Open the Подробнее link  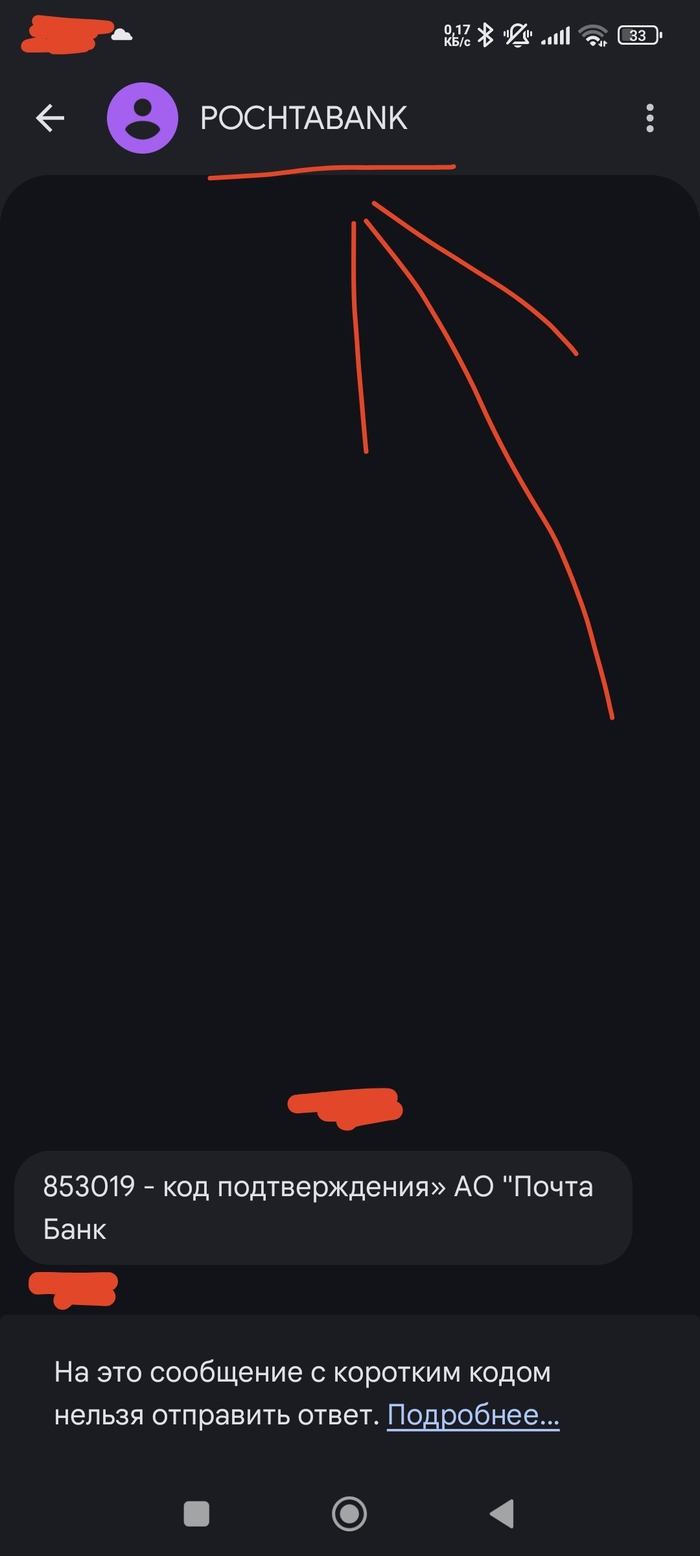(472, 1415)
